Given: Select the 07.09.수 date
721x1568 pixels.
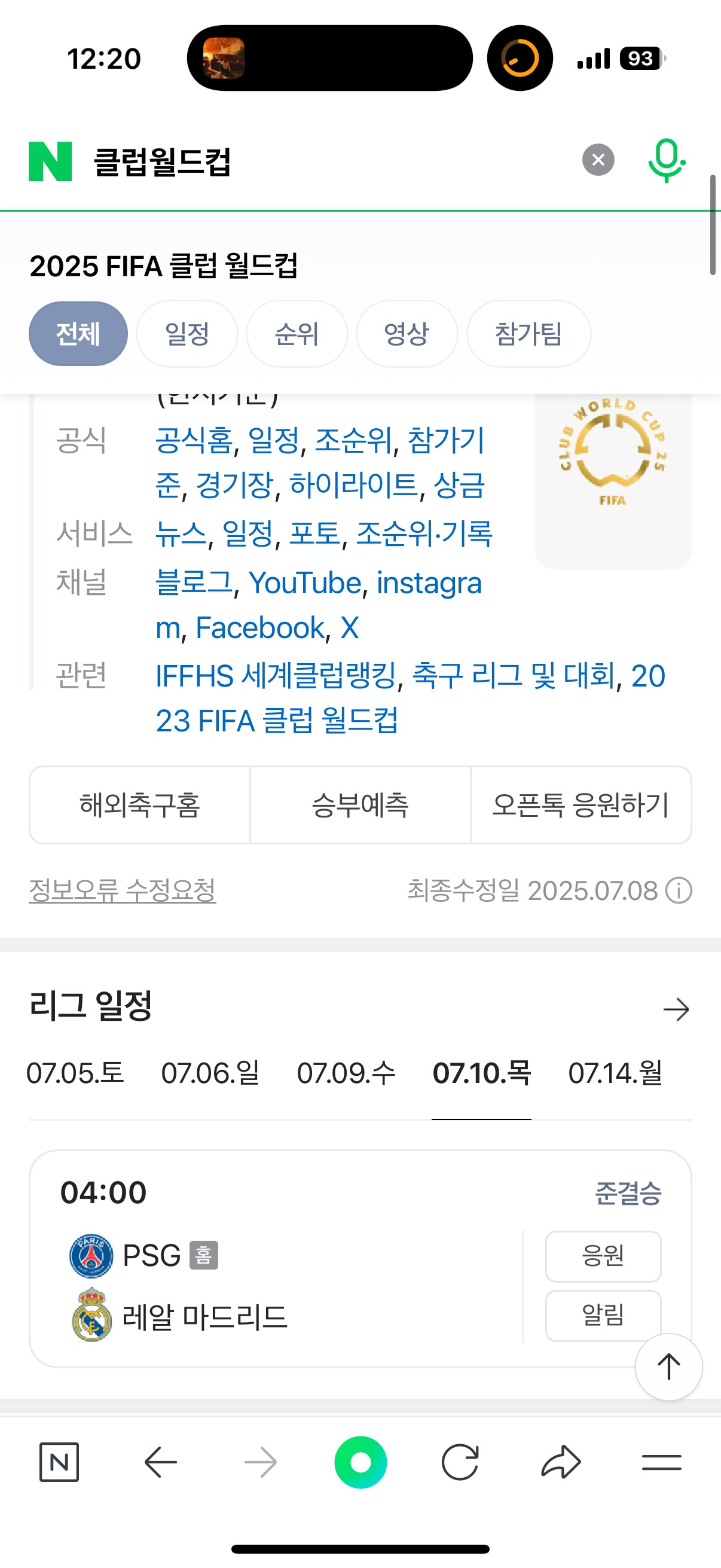Looking at the screenshot, I should coord(346,1073).
